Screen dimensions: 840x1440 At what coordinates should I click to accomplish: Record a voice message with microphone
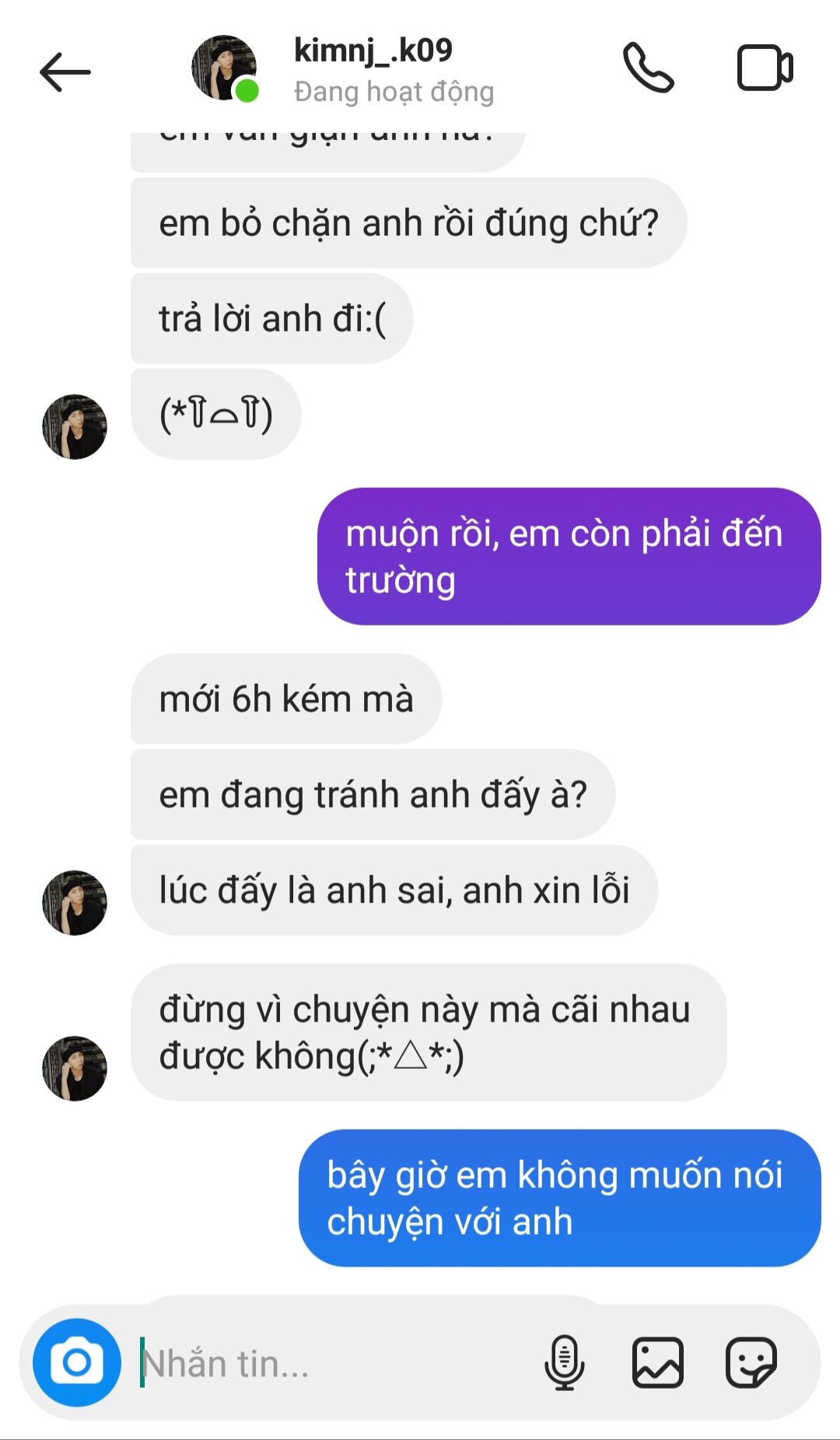click(565, 1362)
